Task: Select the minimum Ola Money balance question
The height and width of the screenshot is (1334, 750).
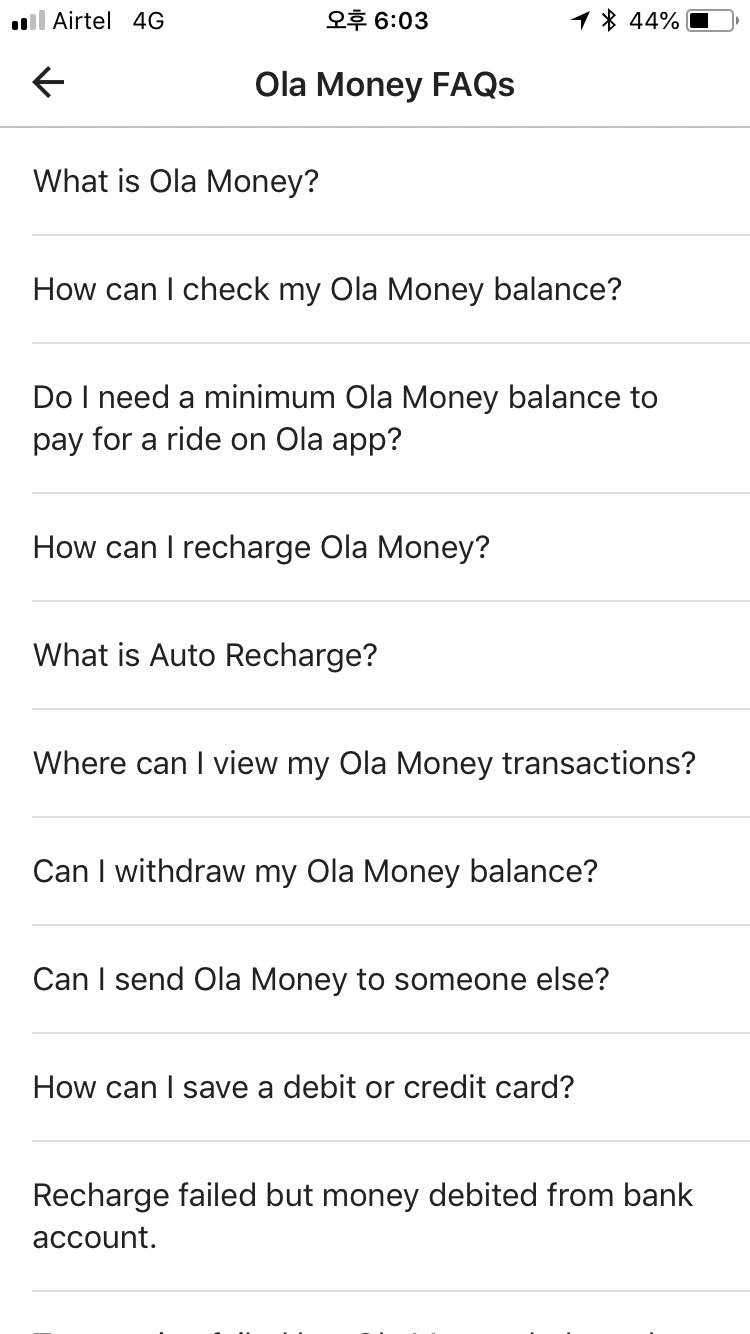Action: pos(345,418)
